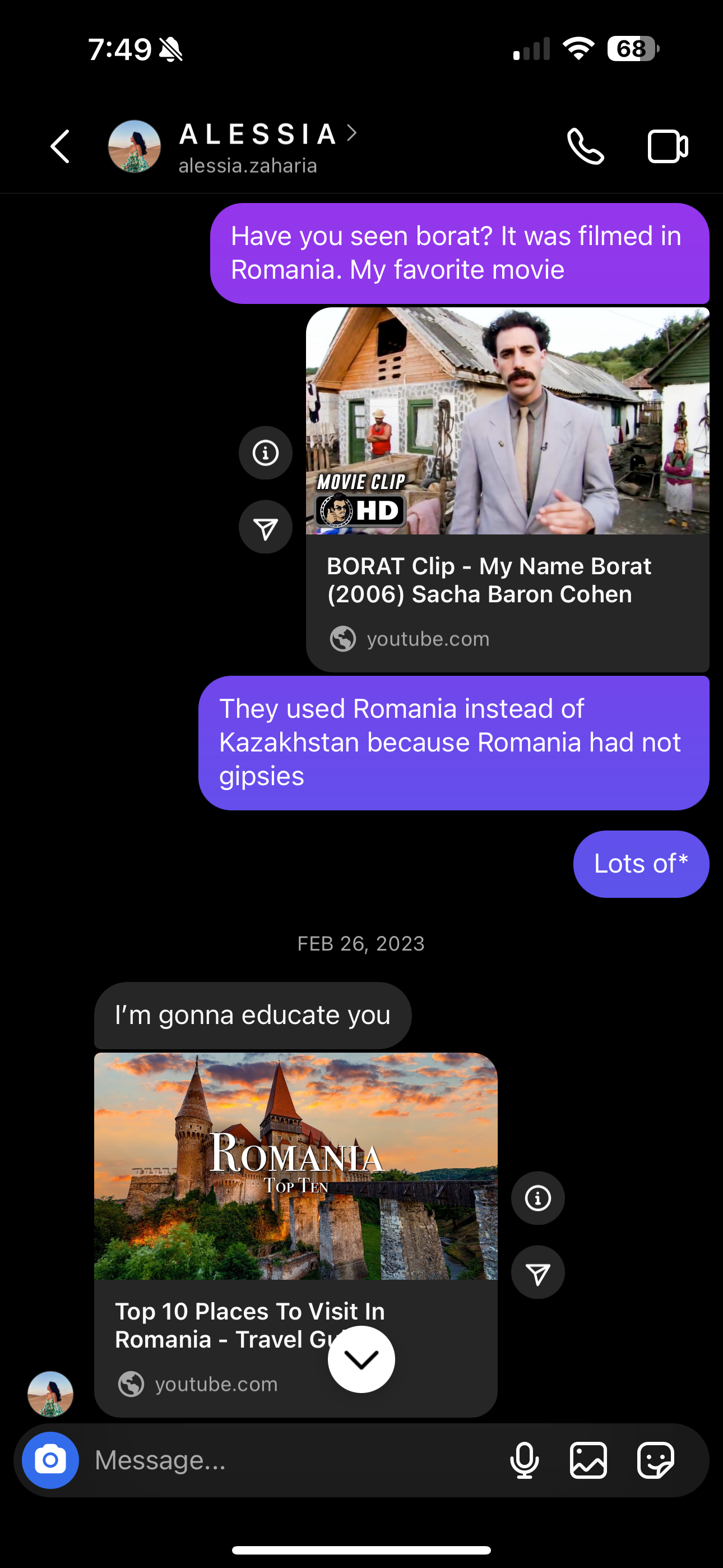The height and width of the screenshot is (1568, 723).
Task: Record a voice message
Action: point(524,1460)
